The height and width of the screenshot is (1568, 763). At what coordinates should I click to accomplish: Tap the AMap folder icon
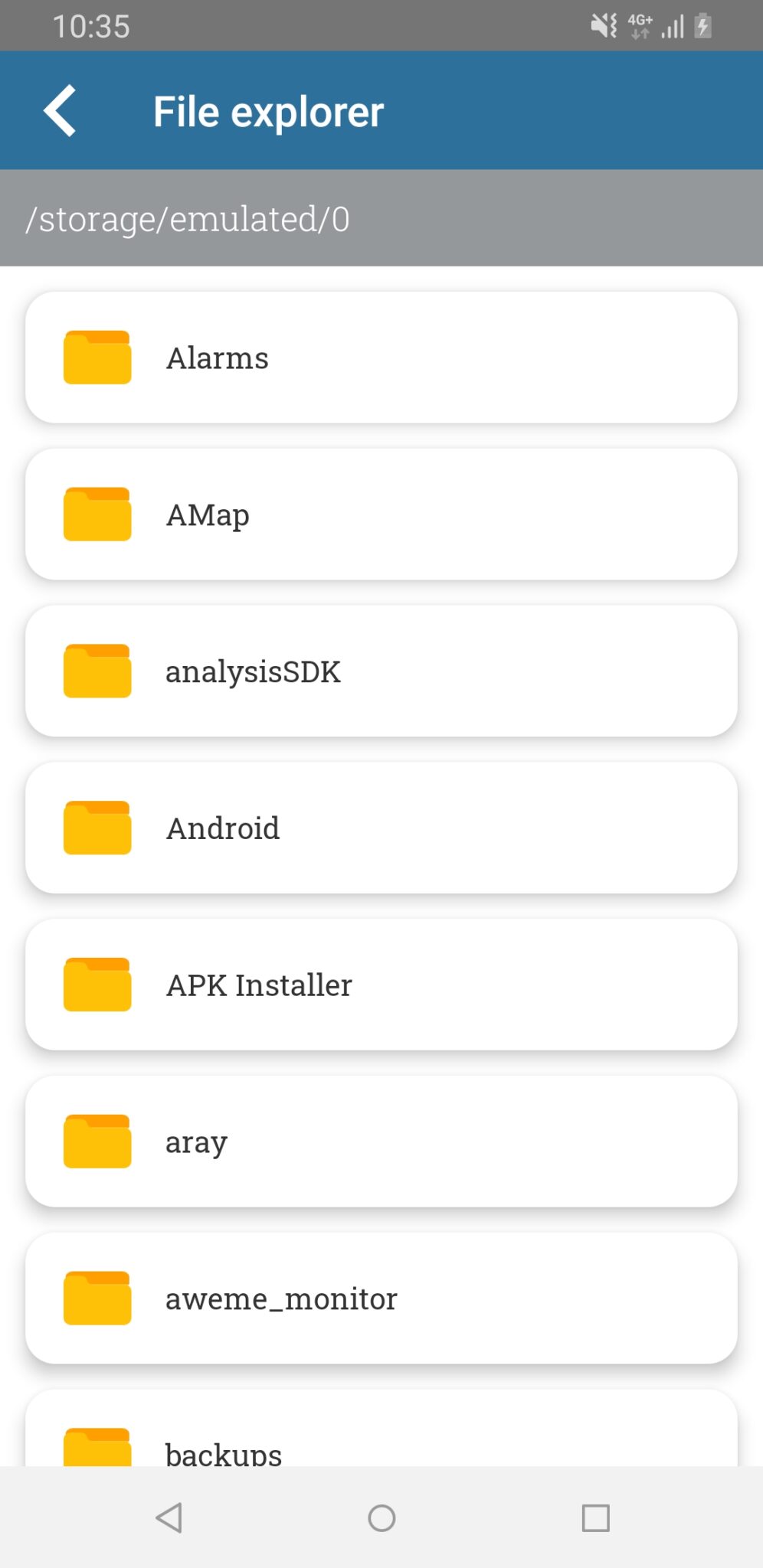click(x=97, y=514)
